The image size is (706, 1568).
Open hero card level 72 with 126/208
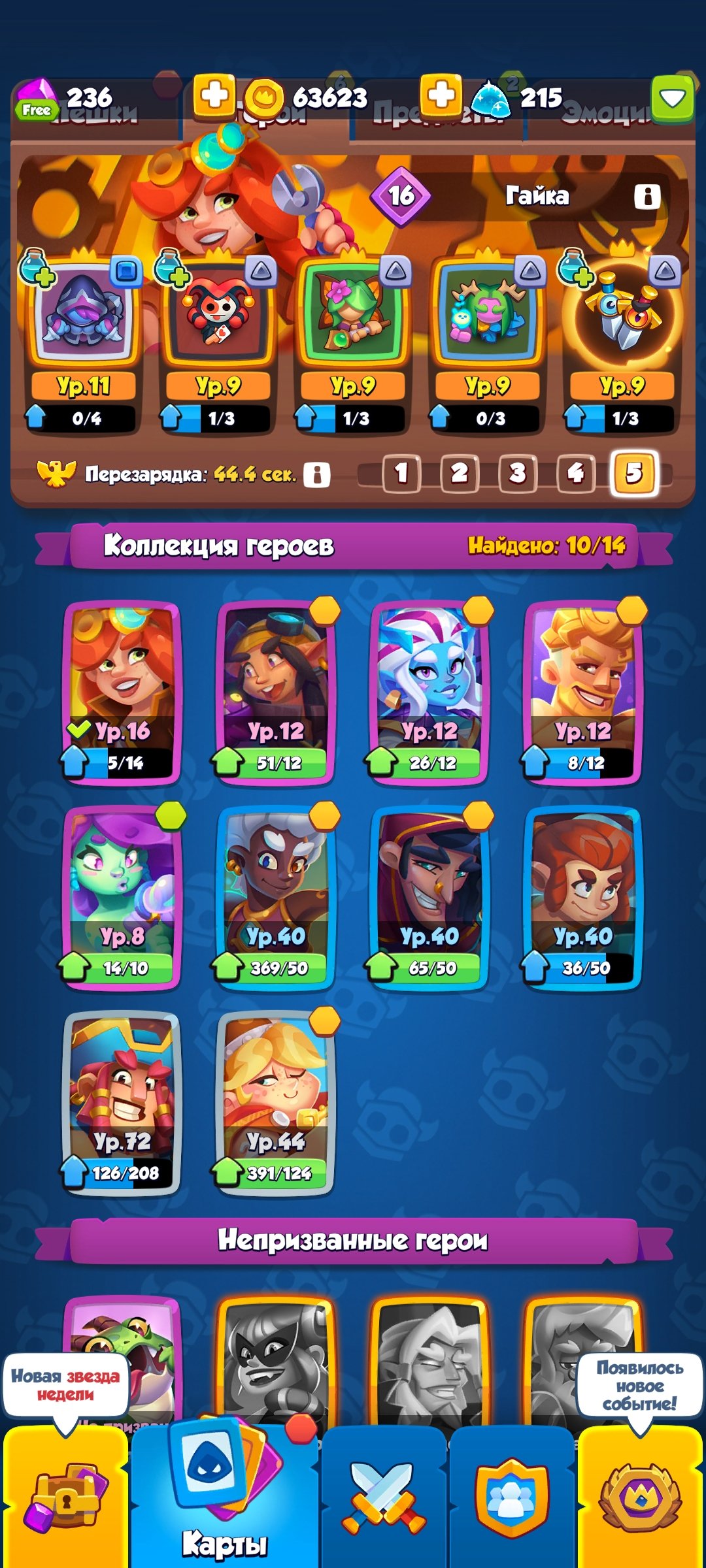tap(122, 1103)
